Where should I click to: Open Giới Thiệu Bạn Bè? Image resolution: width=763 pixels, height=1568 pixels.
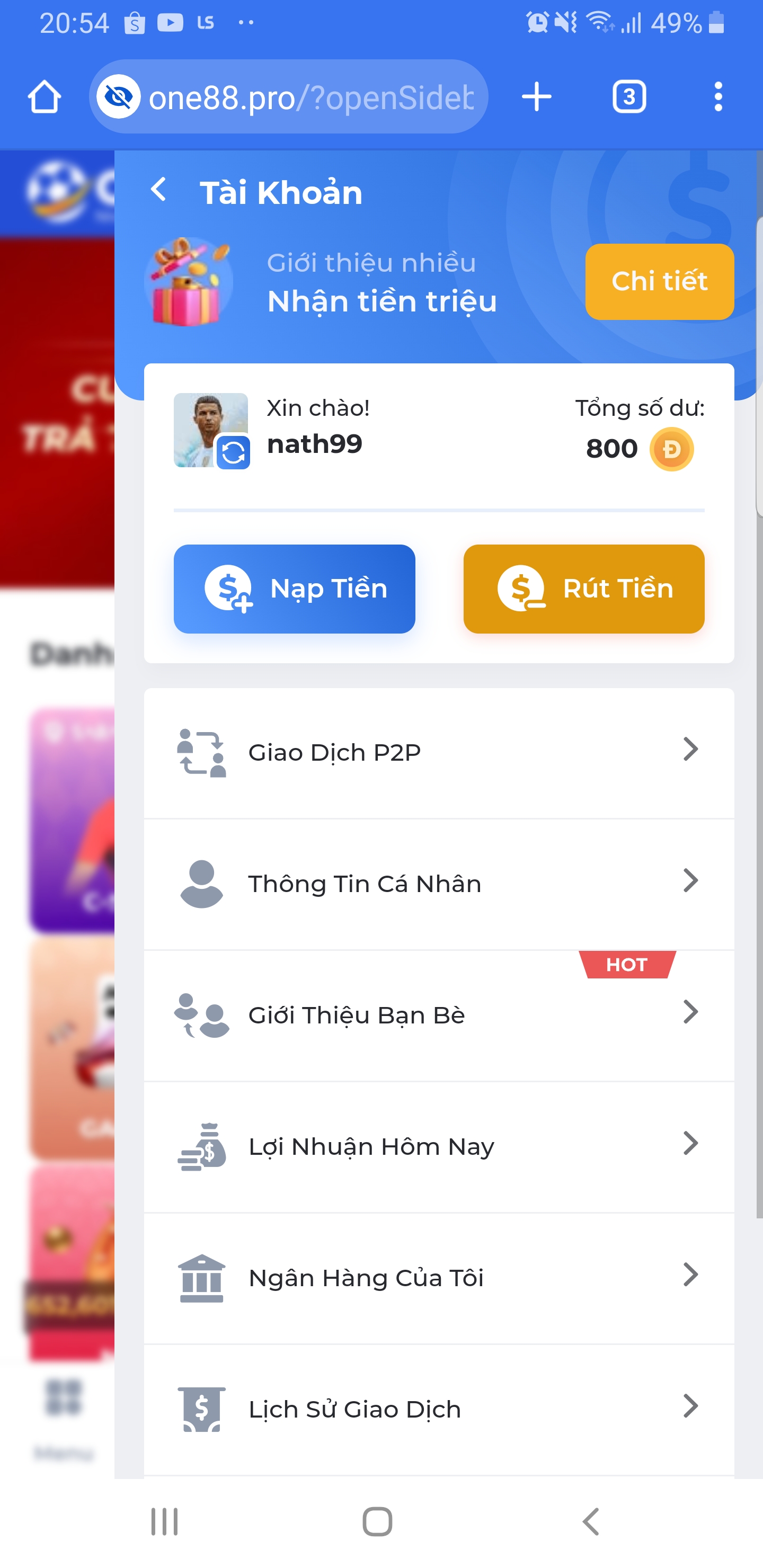coord(438,1015)
